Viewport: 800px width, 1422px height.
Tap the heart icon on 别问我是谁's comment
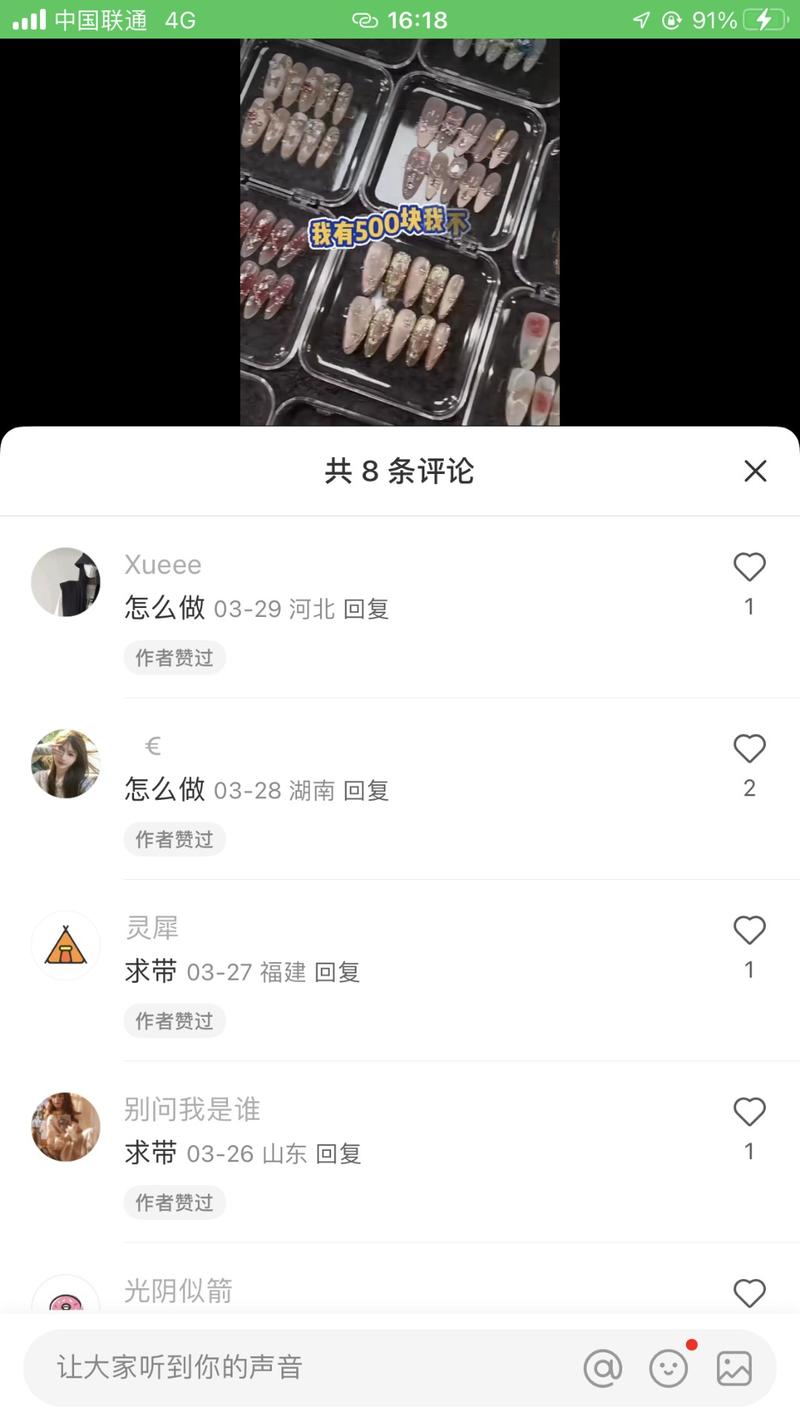tap(749, 1111)
